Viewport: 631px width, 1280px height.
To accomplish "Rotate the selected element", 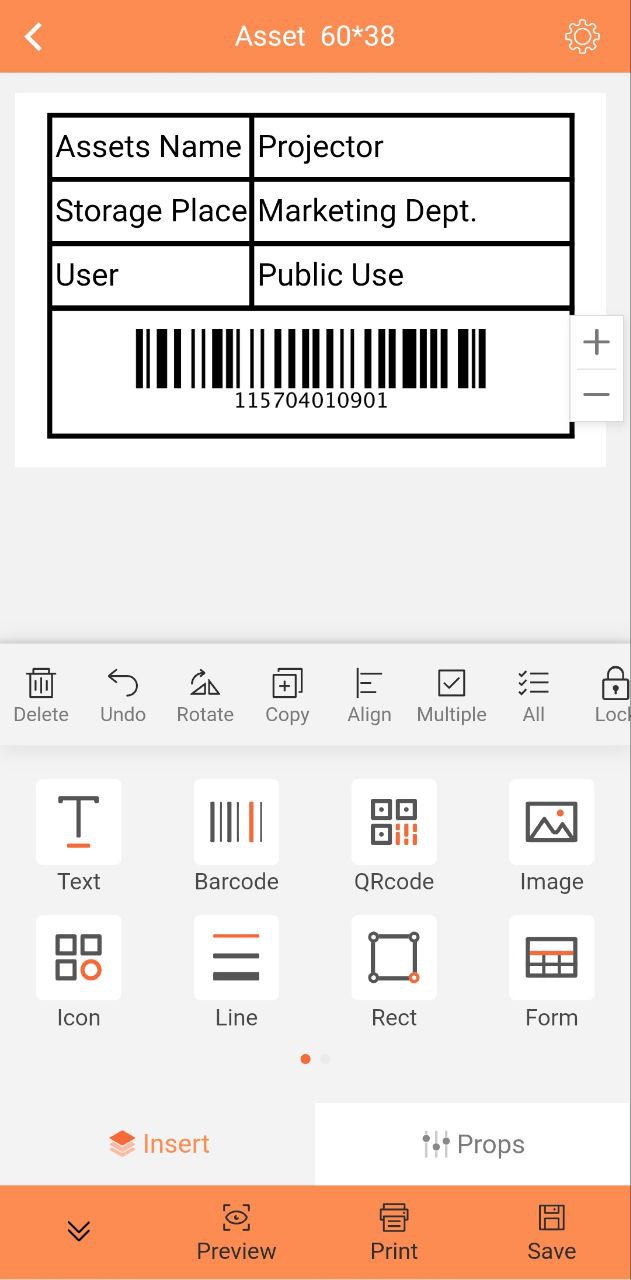I will coord(205,695).
